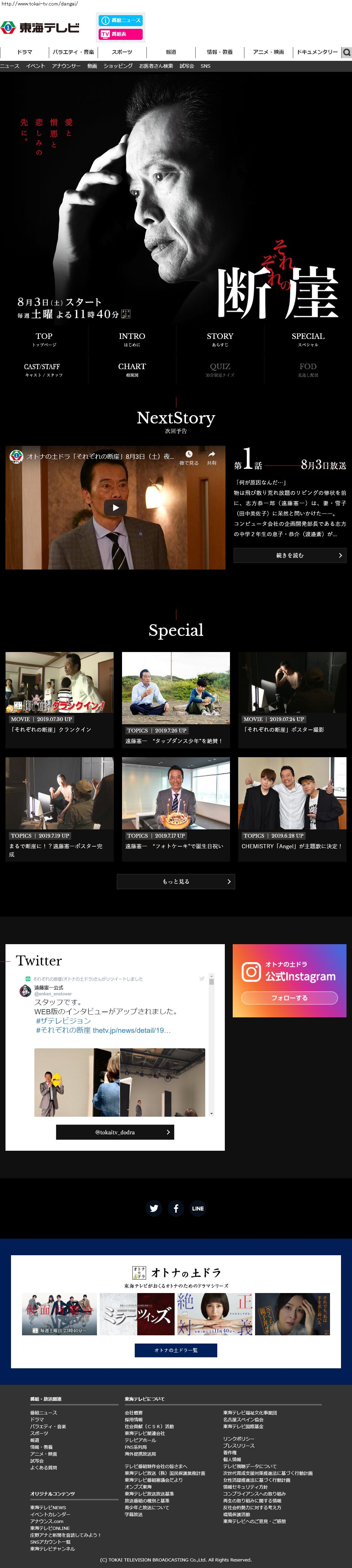Open the @tokaitv_dodra Twitter button
Screen dimensions: 352x1568
115,1132
